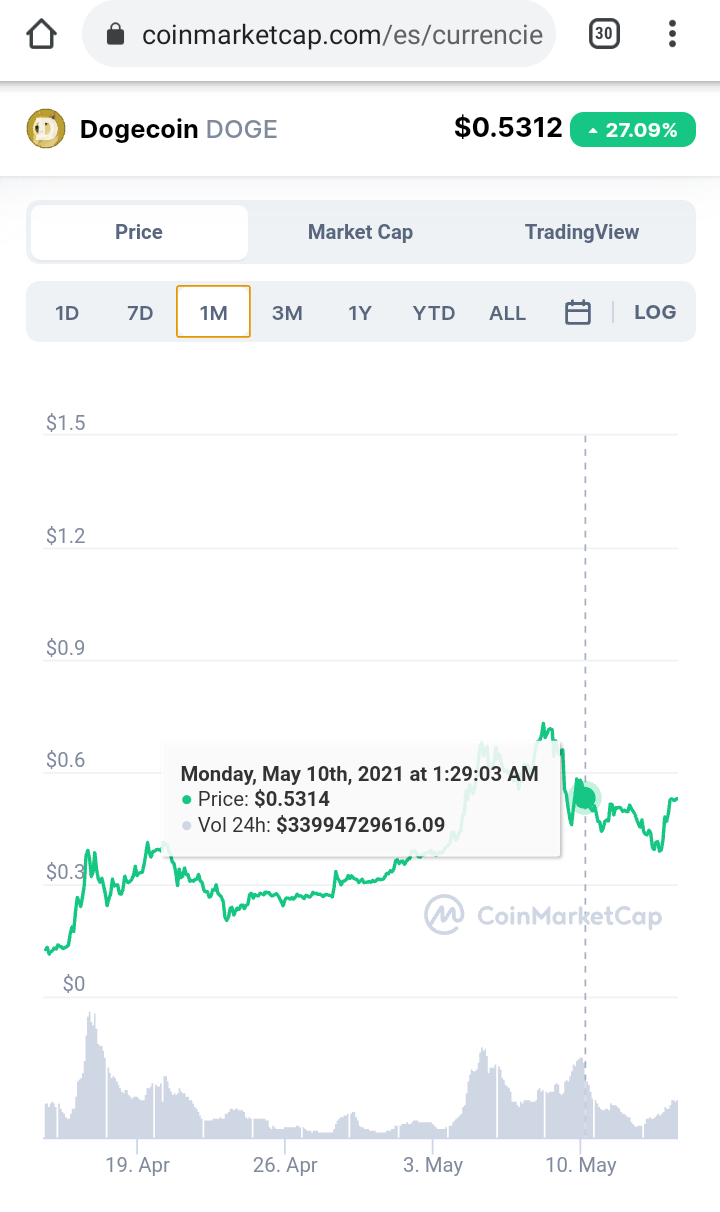Select the 1M time range

click(213, 313)
